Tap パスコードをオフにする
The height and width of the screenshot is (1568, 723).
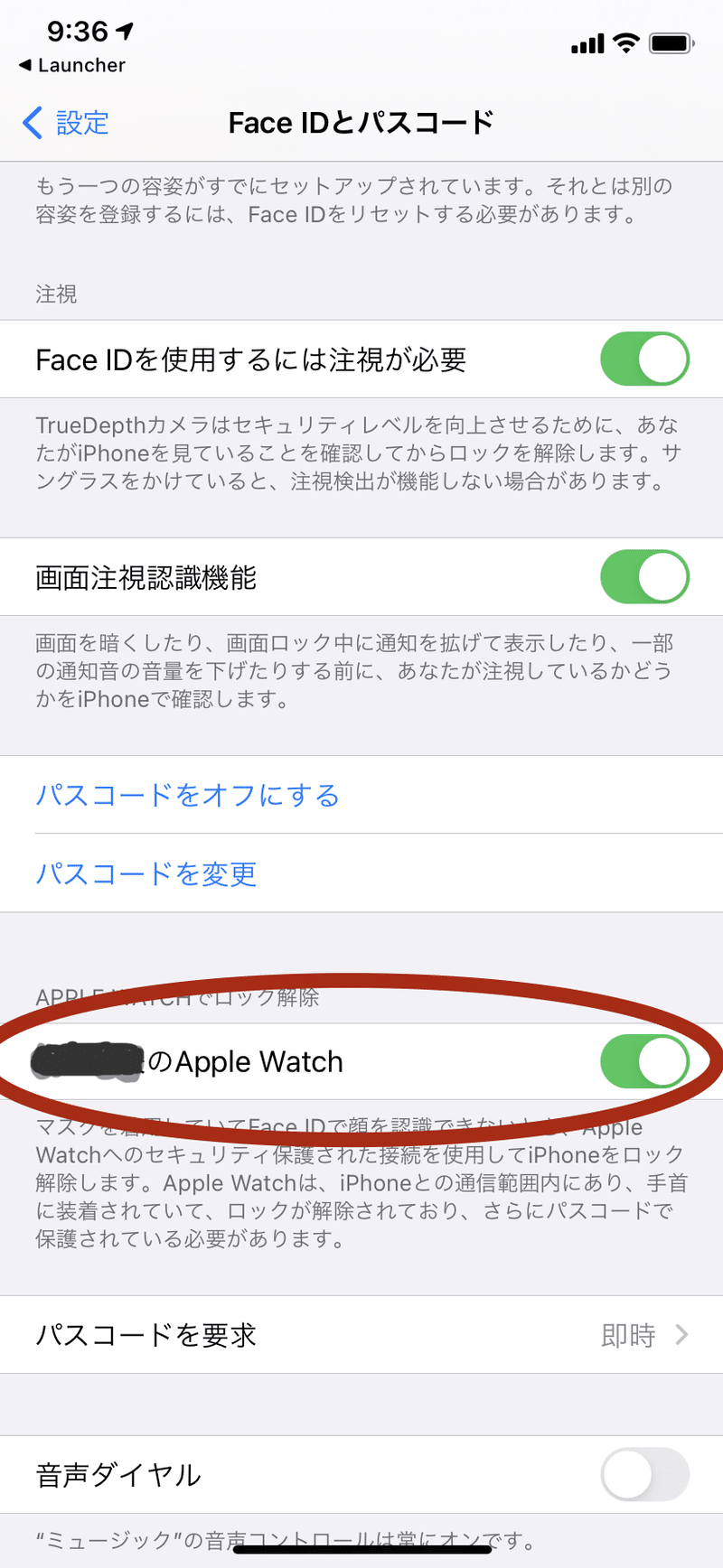coord(187,796)
